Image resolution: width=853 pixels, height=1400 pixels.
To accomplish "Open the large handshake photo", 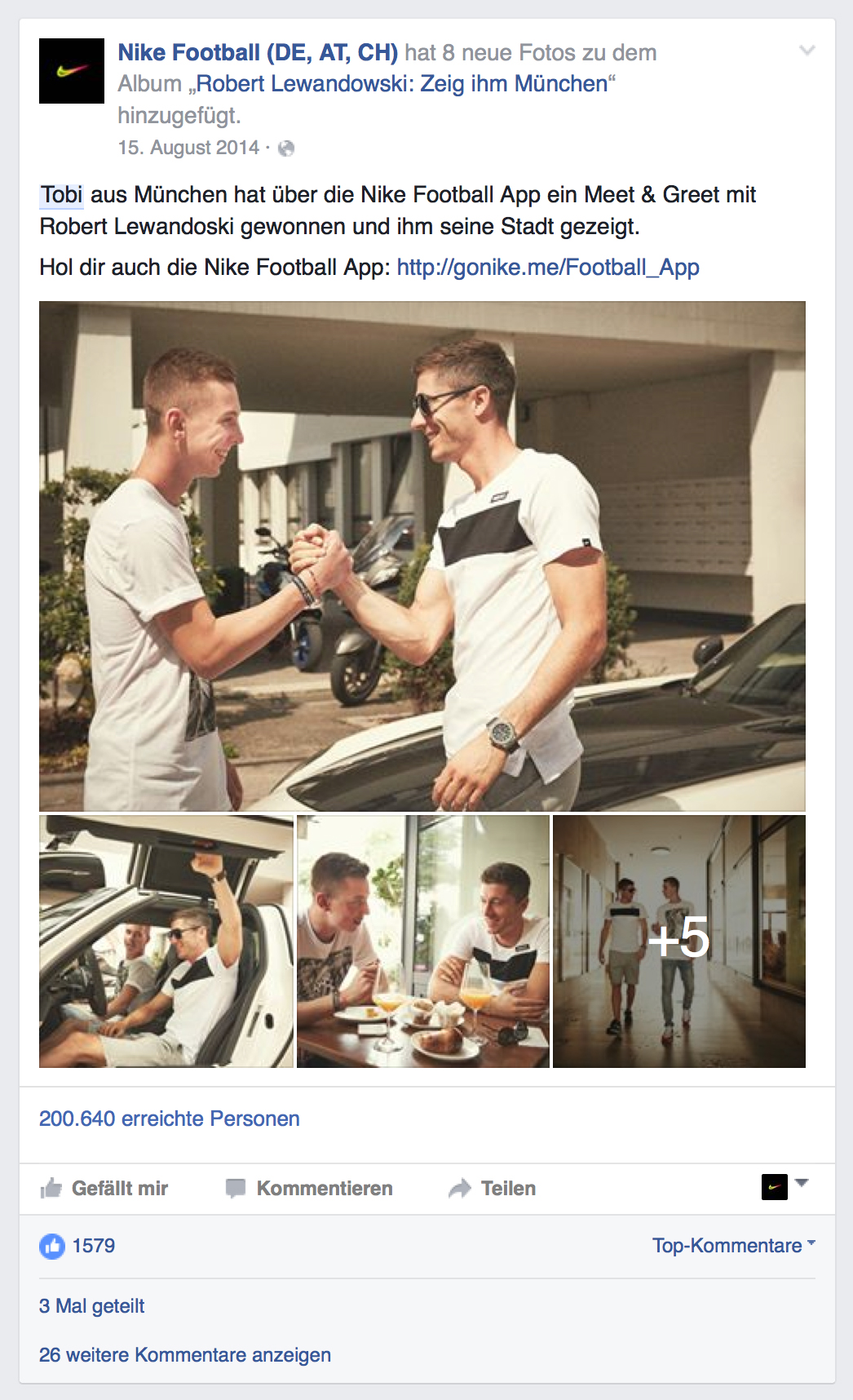I will (422, 556).
